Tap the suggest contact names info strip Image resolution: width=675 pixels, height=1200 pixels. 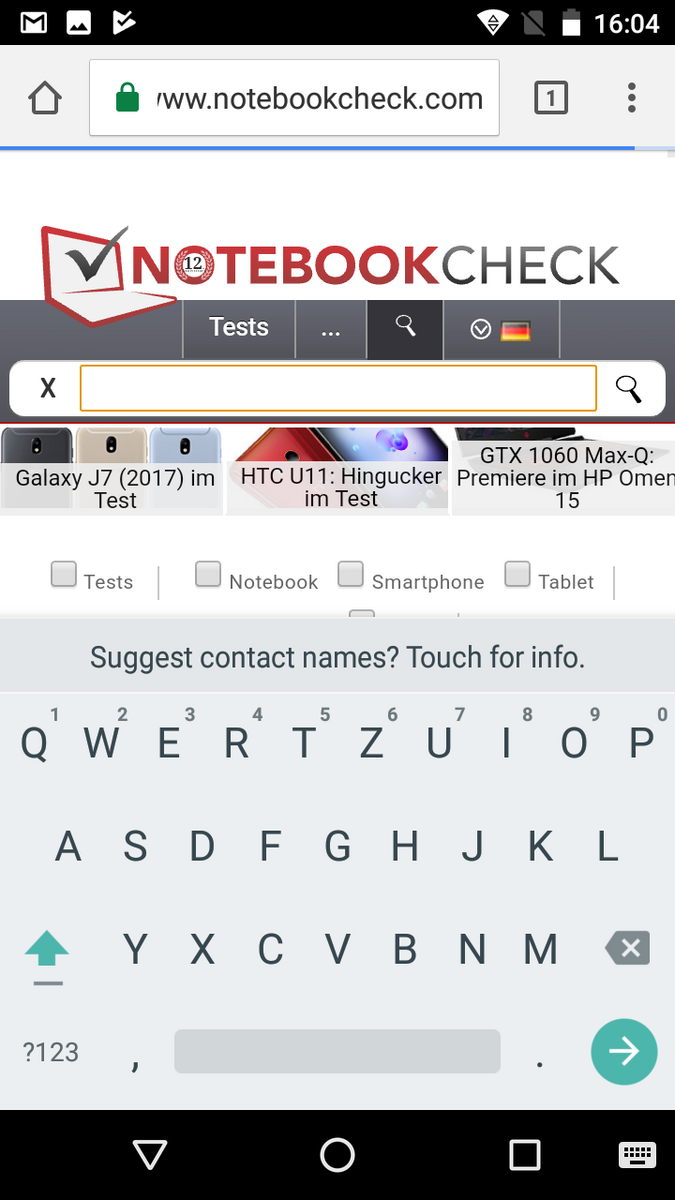(338, 658)
